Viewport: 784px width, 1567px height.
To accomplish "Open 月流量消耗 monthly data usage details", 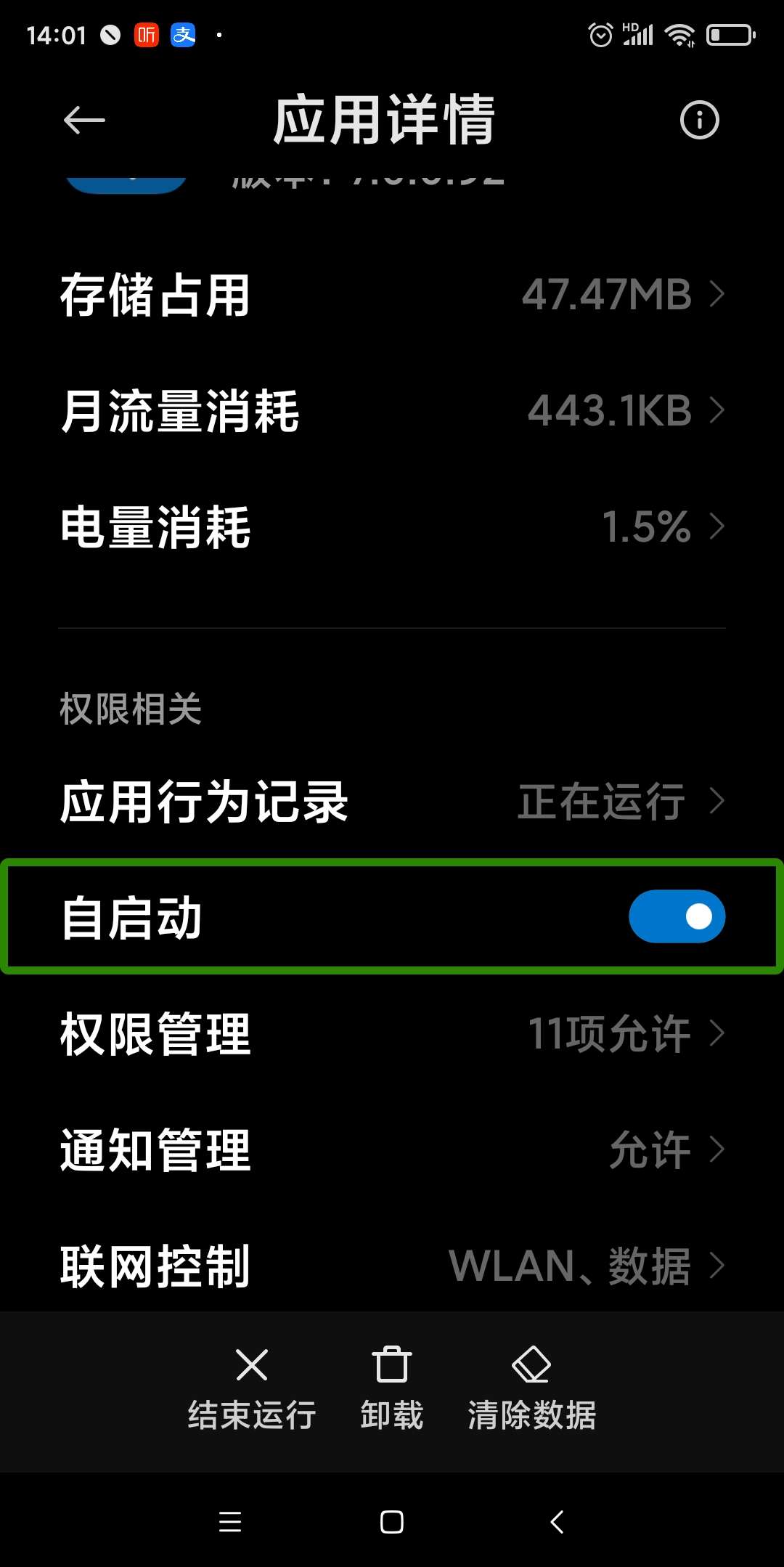I will point(392,411).
